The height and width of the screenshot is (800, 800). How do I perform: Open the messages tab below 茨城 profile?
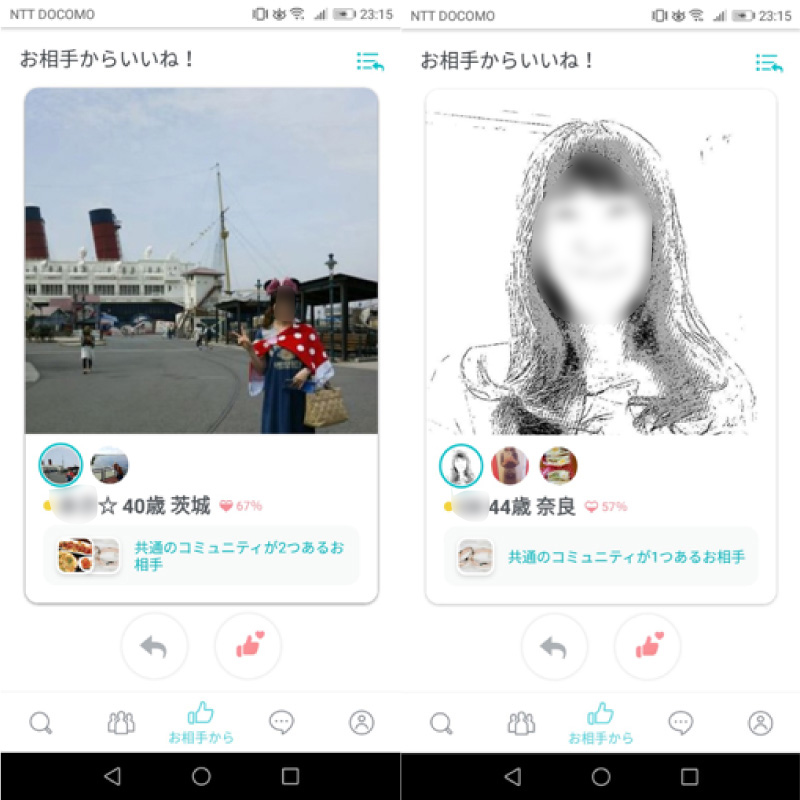point(281,722)
